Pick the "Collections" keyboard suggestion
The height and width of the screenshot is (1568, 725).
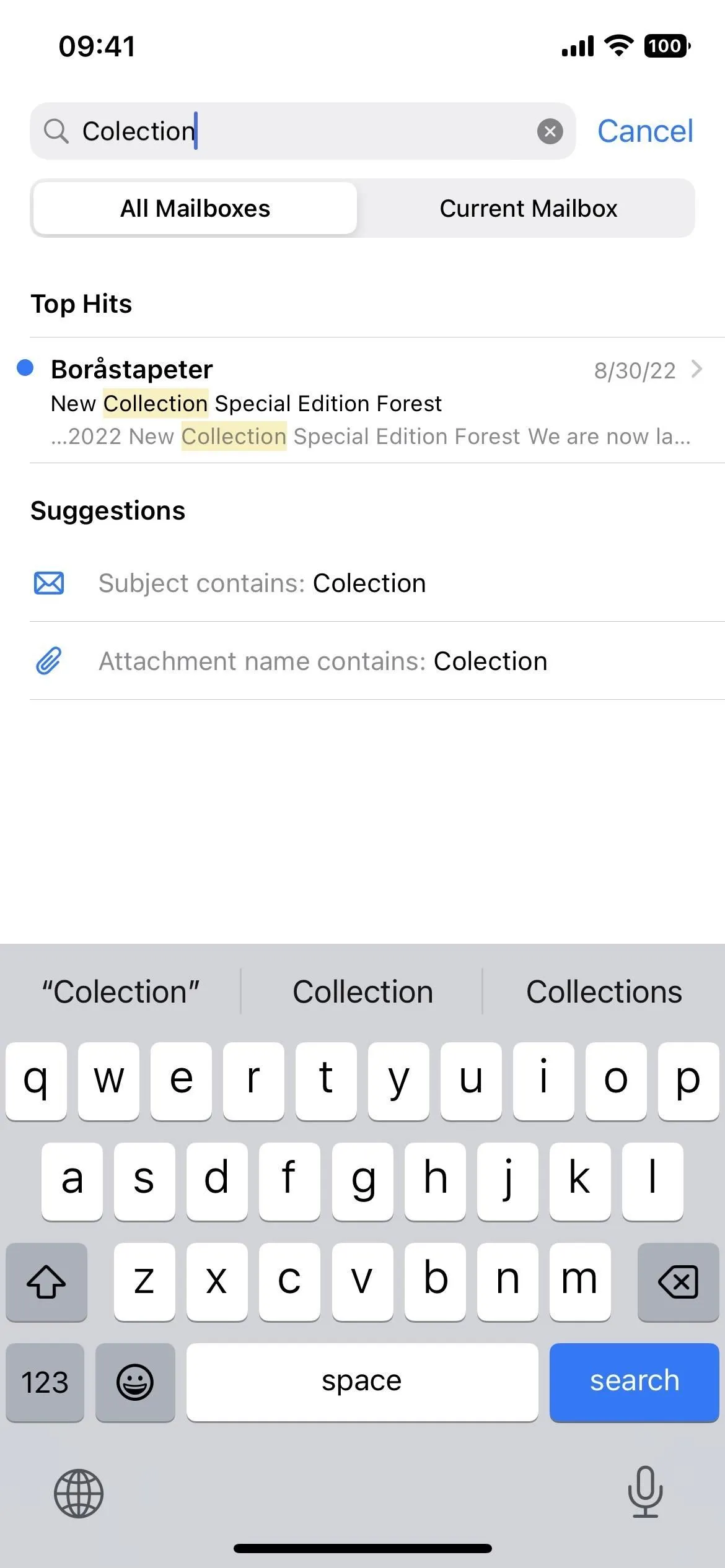604,991
